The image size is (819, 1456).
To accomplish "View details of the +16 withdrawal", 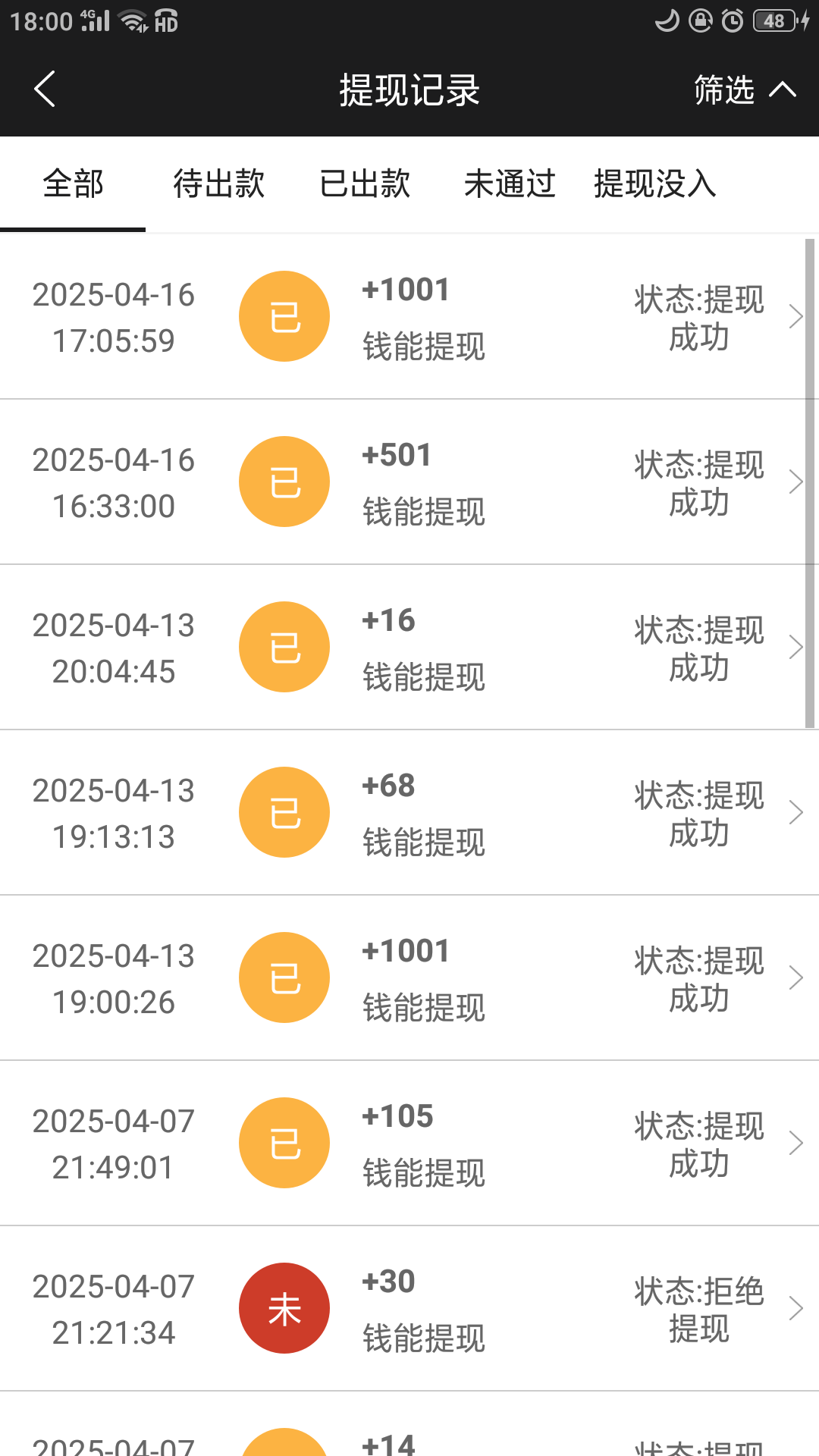I will tap(409, 648).
